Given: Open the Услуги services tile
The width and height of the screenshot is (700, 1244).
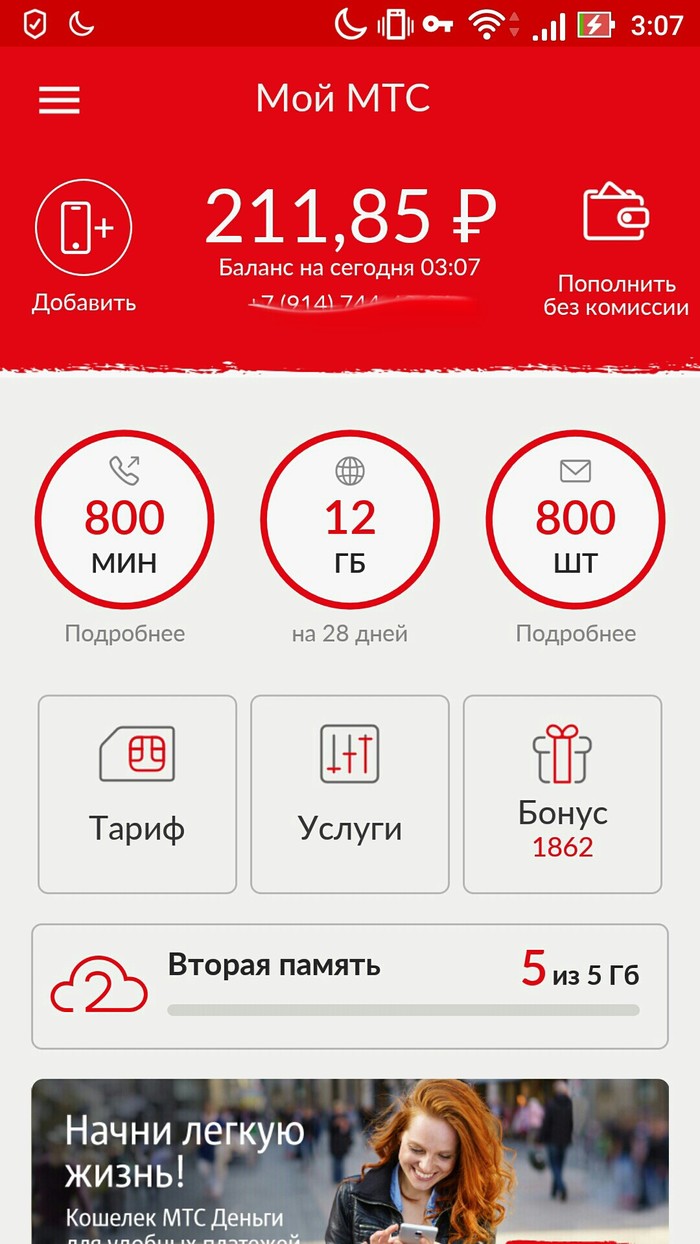Looking at the screenshot, I should [350, 793].
